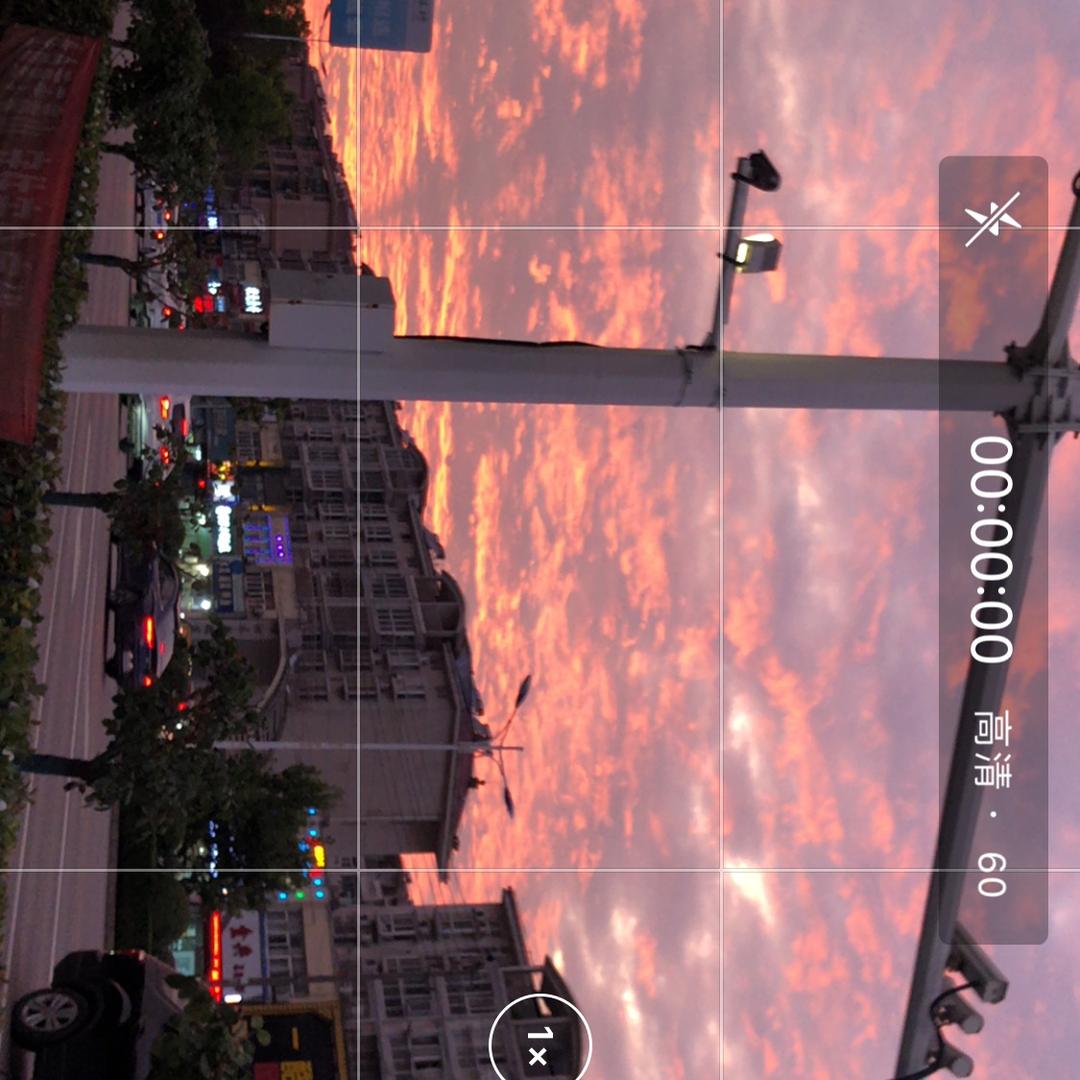This screenshot has width=1080, height=1080.
Task: Tap the 1× zoom button
Action: click(x=538, y=1045)
